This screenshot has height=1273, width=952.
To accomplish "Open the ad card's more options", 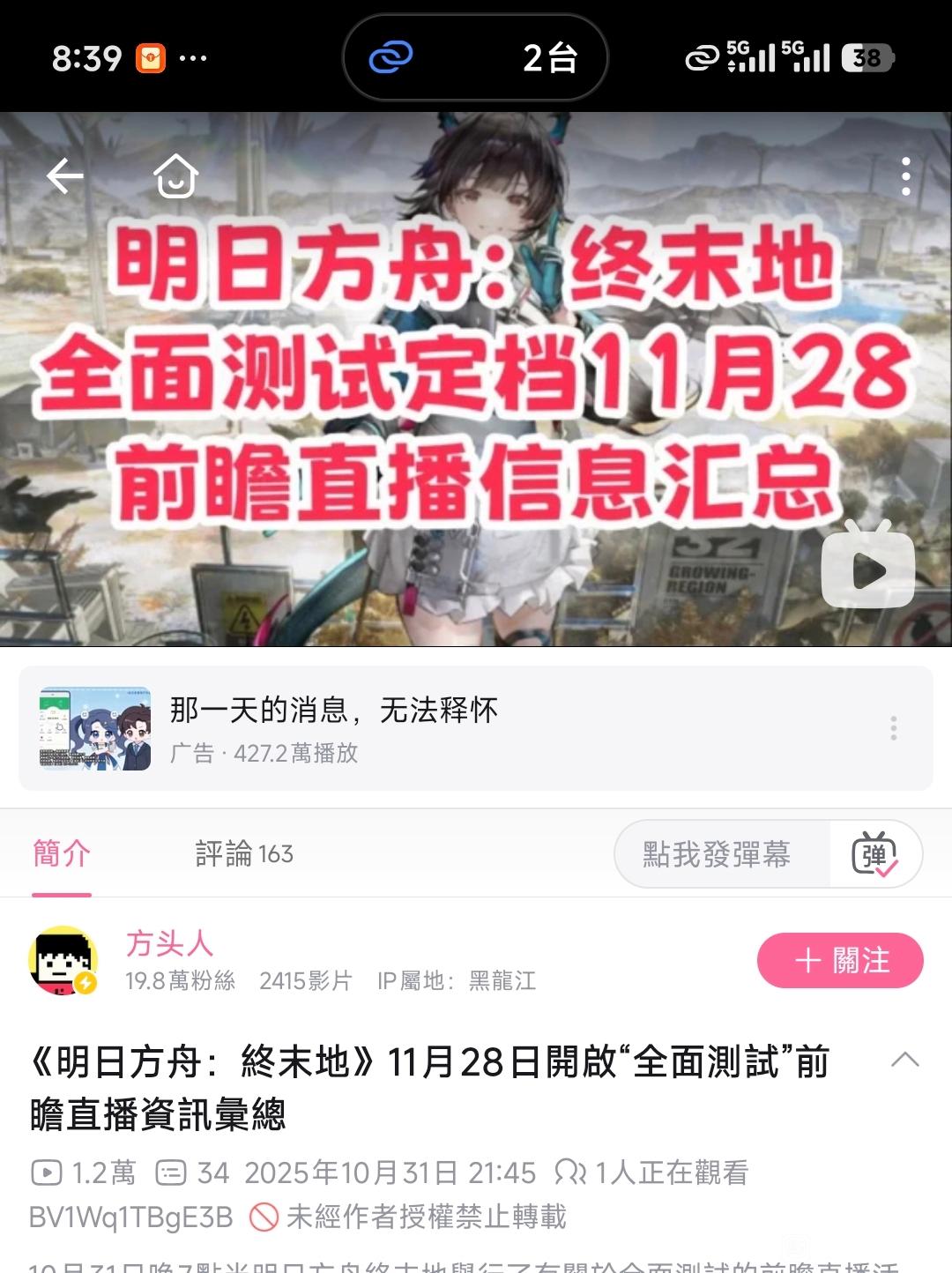I will coord(893,728).
